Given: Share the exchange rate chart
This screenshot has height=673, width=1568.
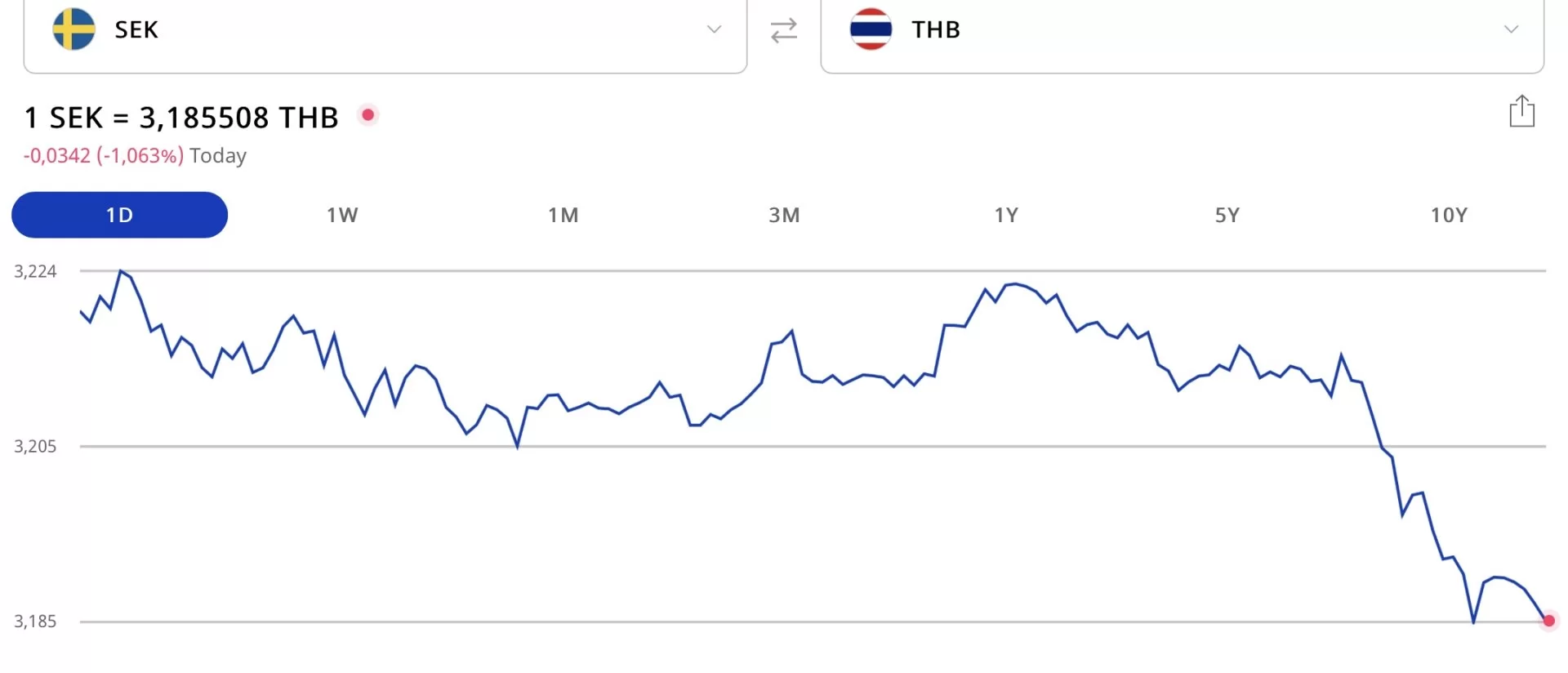Looking at the screenshot, I should coord(1521,112).
